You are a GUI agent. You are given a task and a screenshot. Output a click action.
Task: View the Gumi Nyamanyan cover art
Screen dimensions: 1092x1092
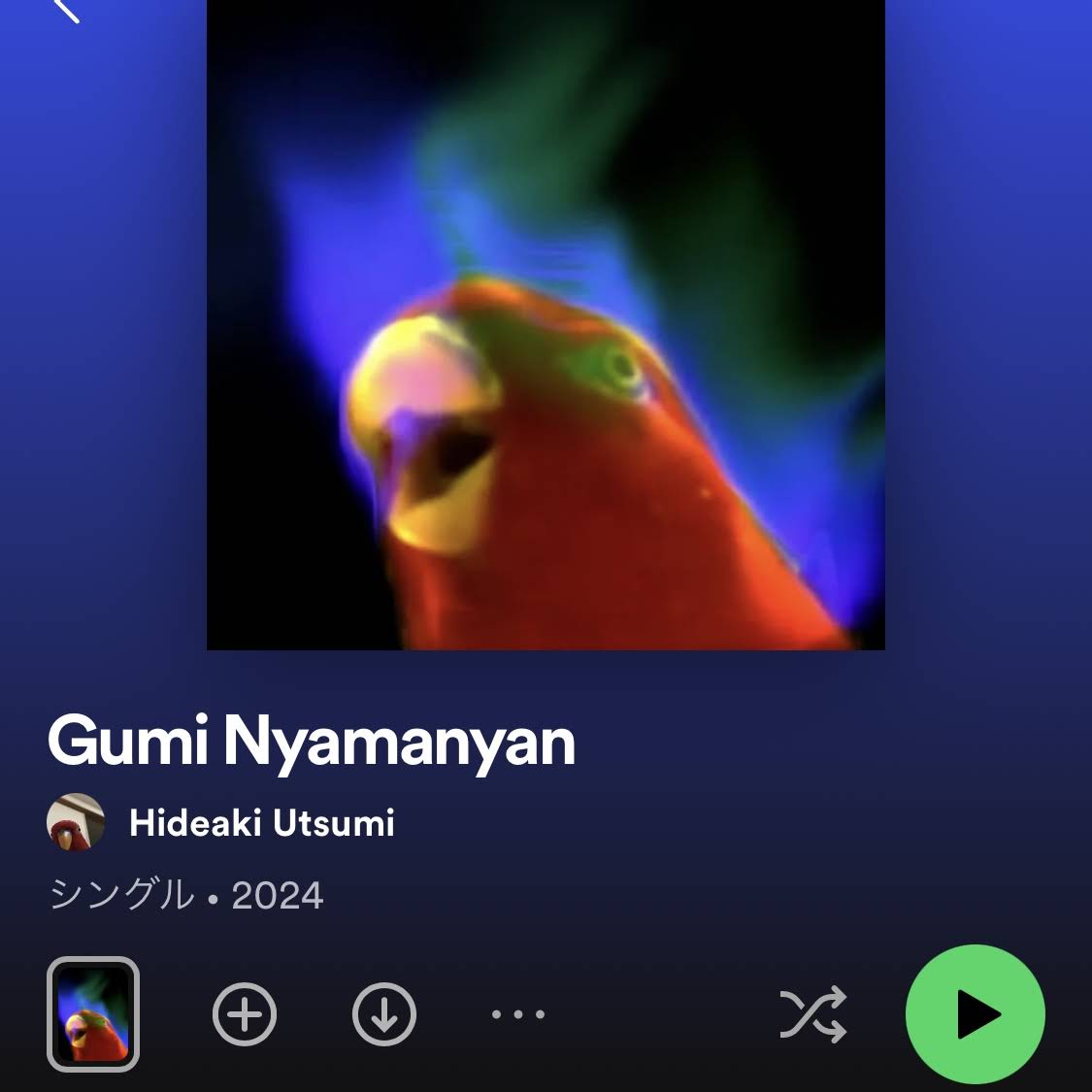pyautogui.click(x=546, y=325)
